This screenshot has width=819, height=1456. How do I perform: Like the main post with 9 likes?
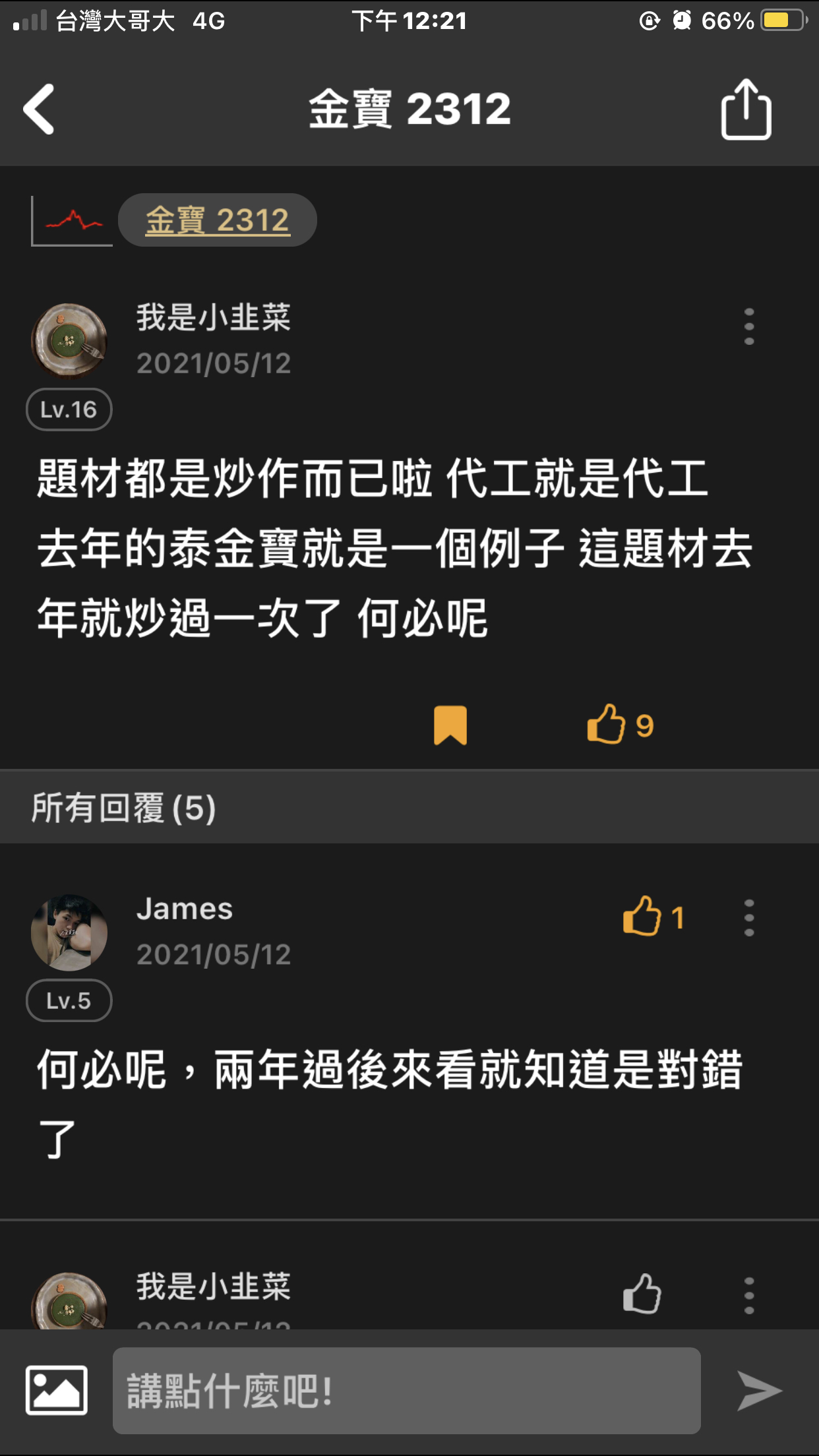(x=607, y=724)
